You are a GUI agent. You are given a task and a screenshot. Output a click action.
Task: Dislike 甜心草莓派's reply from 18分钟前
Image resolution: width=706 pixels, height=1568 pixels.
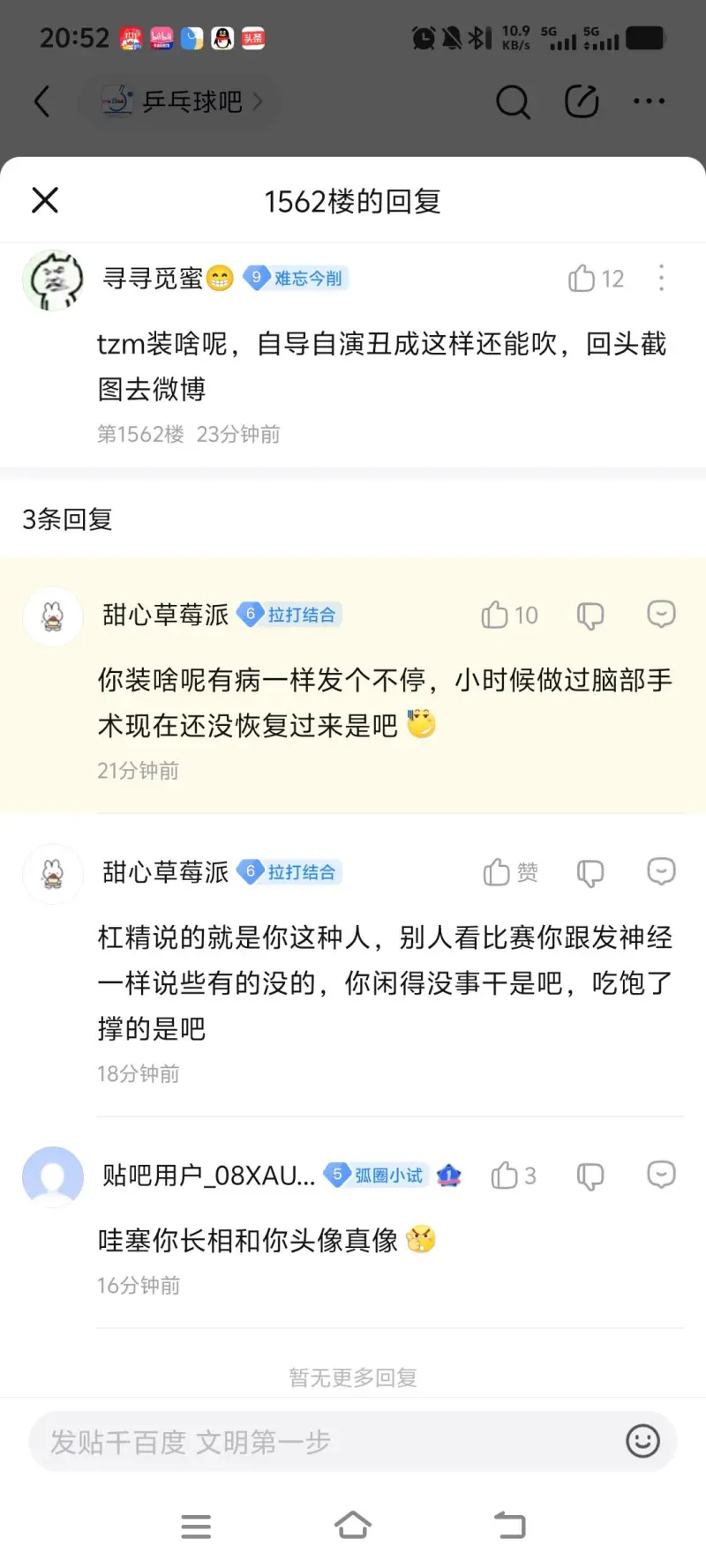pos(590,872)
